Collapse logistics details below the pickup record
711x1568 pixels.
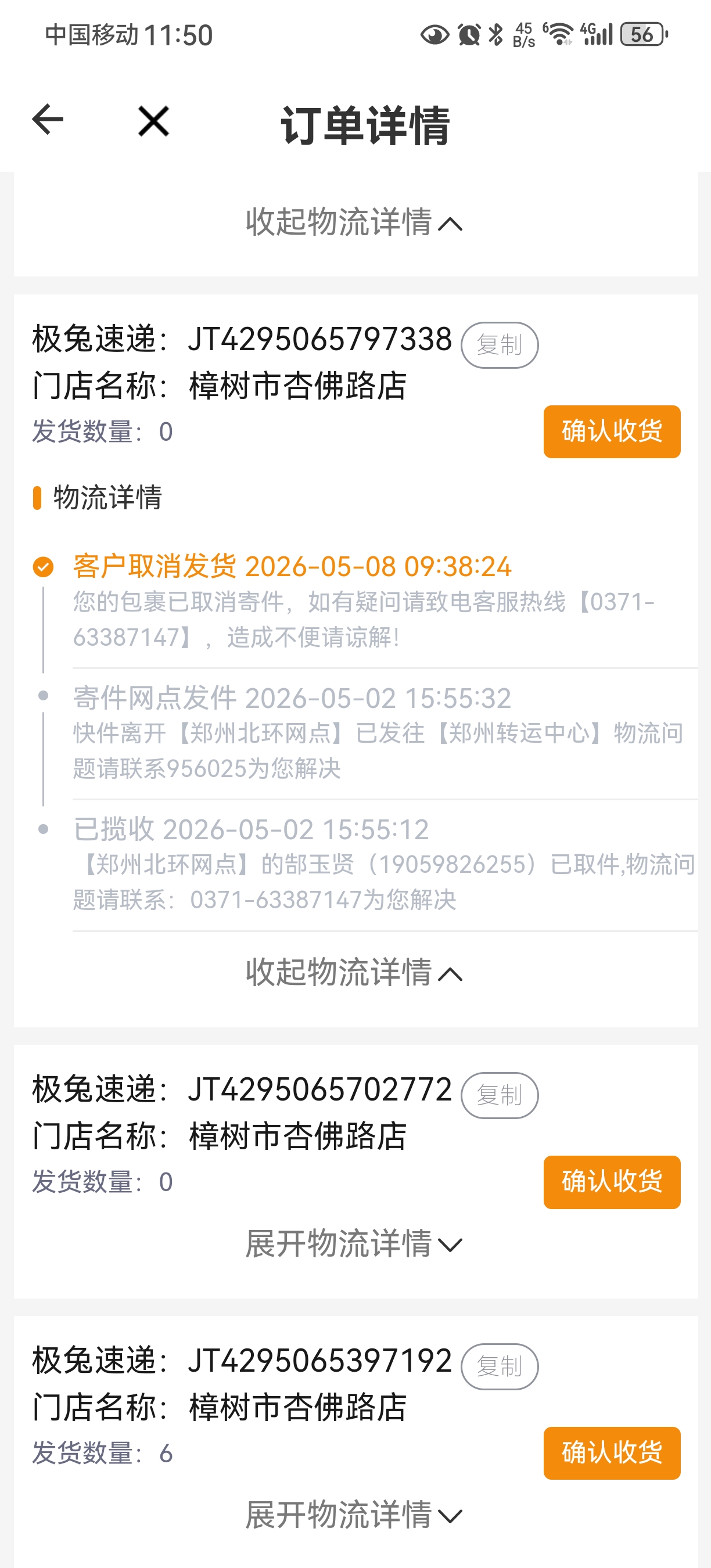[354, 972]
